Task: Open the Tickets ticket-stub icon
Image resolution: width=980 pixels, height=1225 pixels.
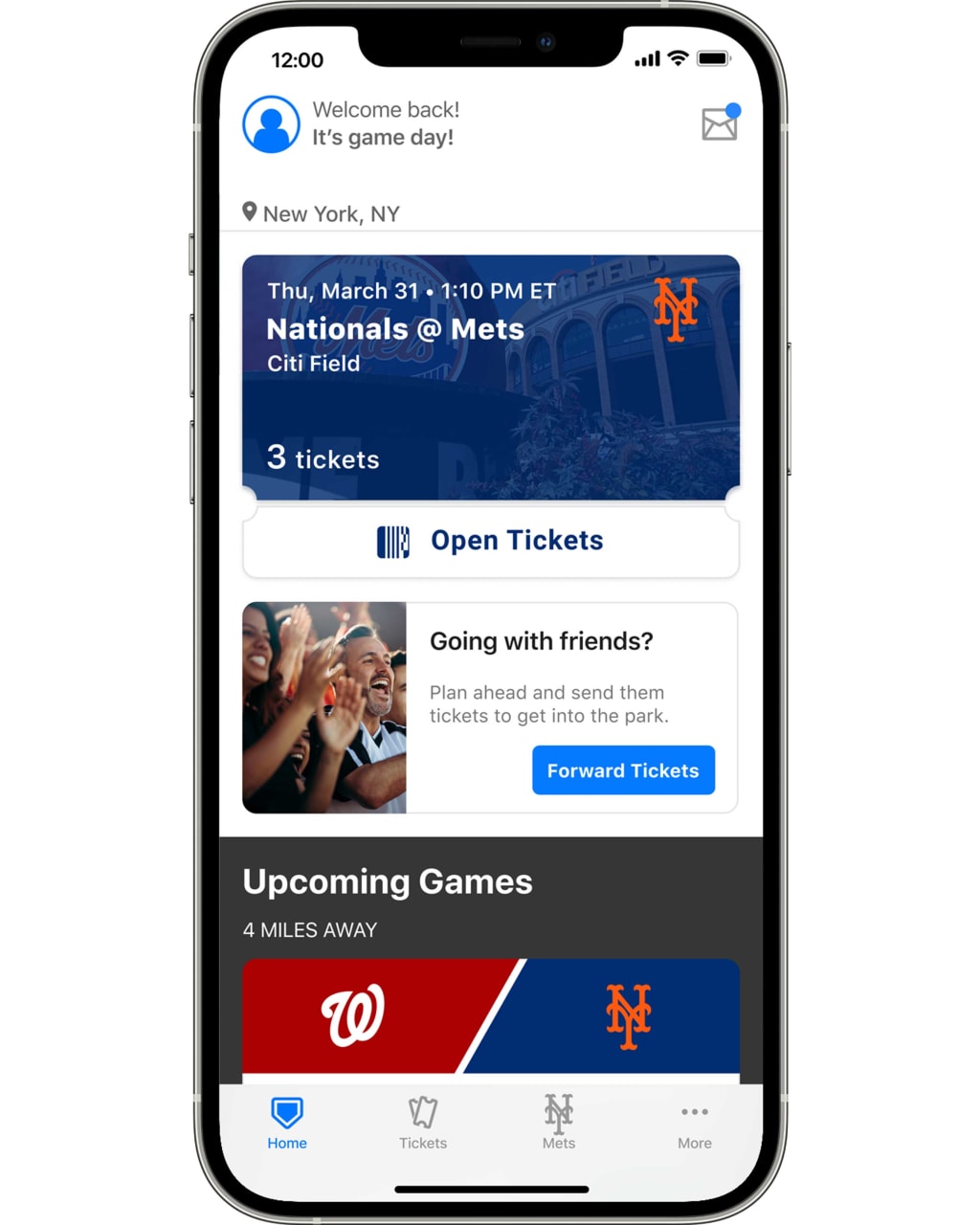Action: 423,1112
